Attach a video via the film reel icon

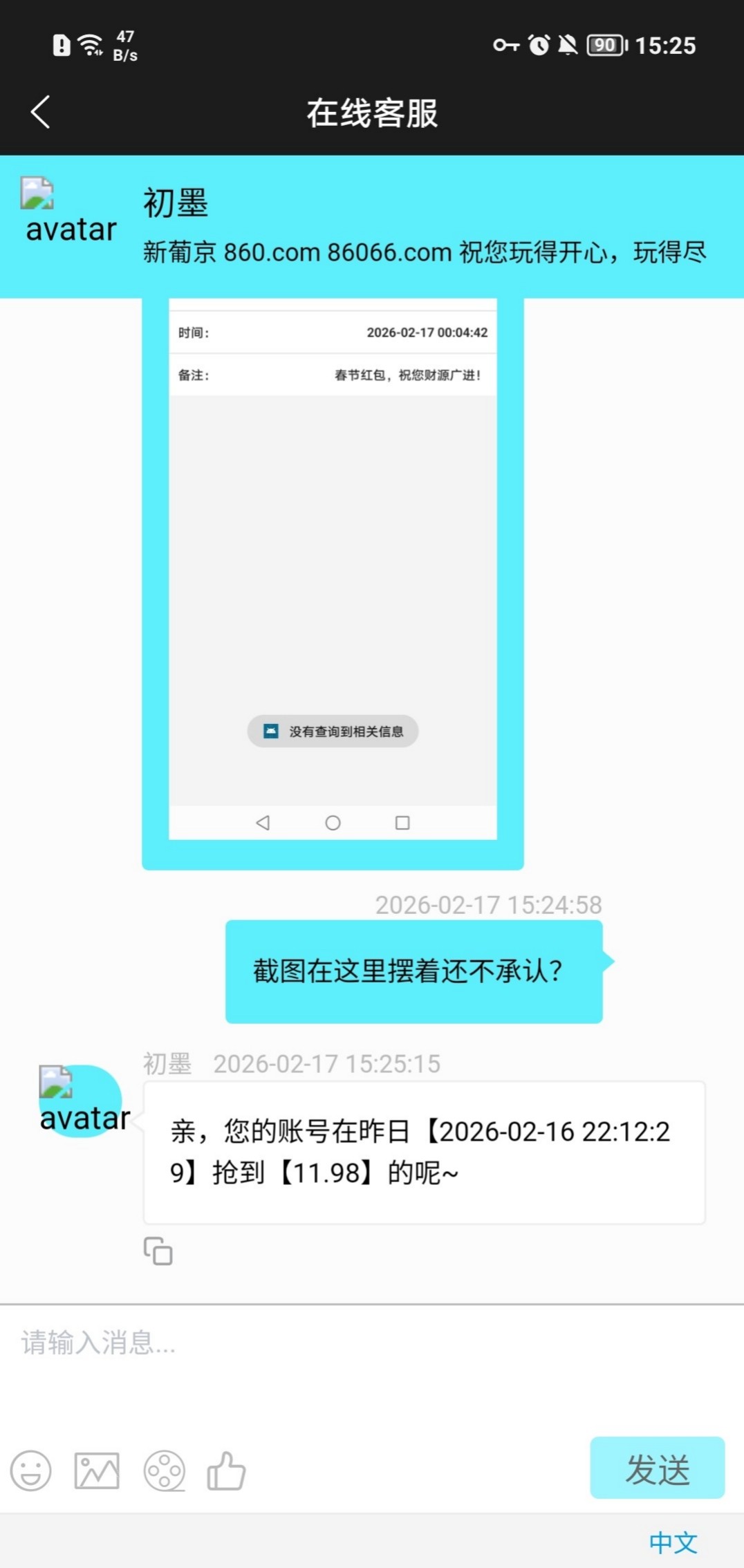[164, 1470]
